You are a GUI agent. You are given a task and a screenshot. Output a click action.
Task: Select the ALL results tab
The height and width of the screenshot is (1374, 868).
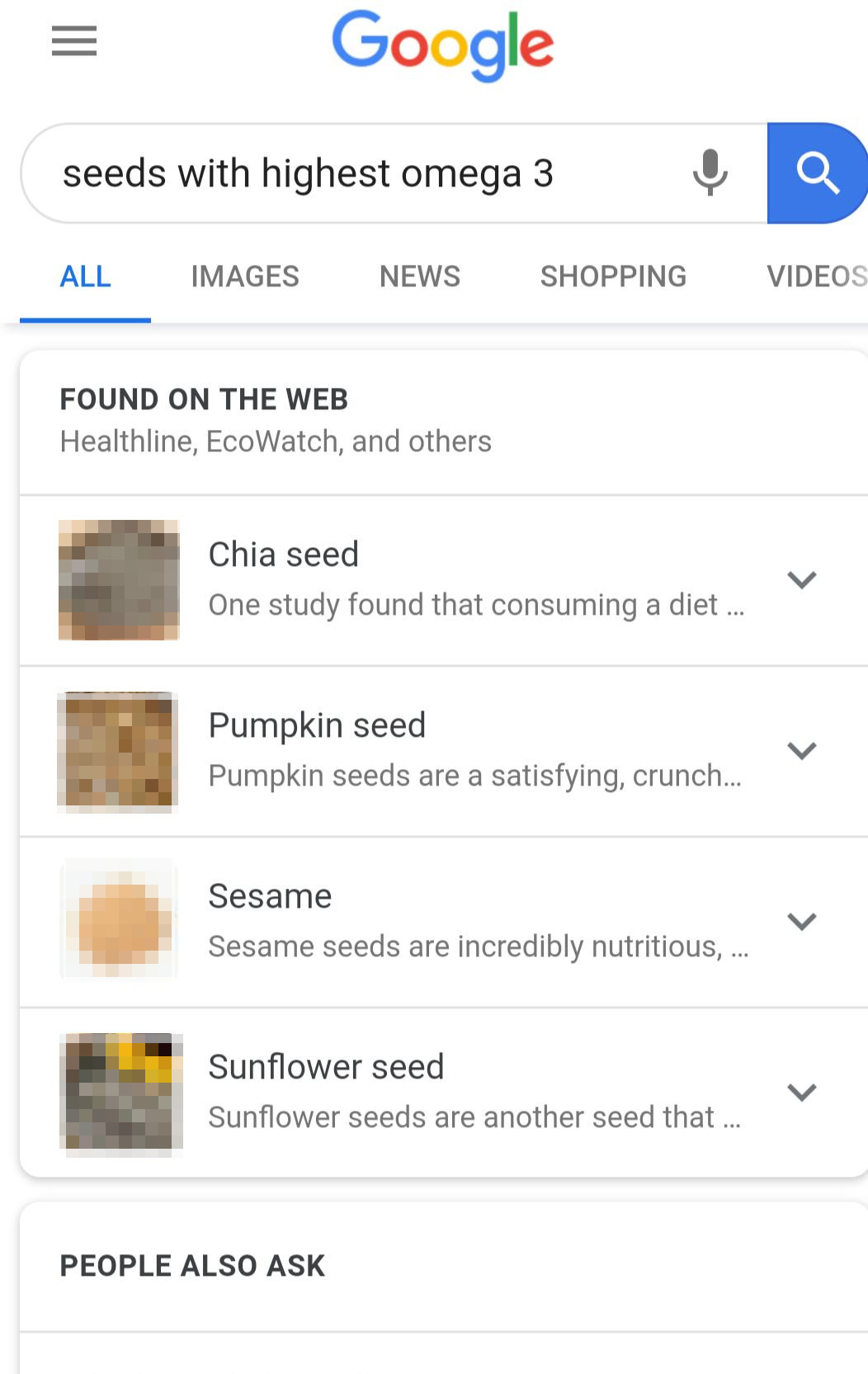click(85, 276)
